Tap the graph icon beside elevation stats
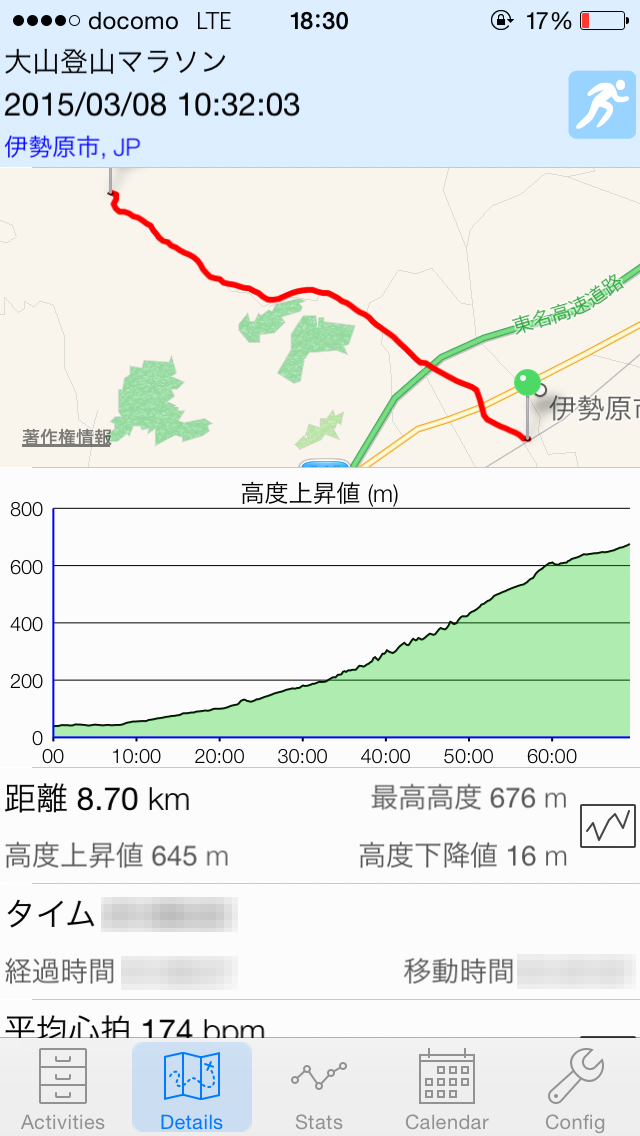This screenshot has width=640, height=1136. click(607, 826)
